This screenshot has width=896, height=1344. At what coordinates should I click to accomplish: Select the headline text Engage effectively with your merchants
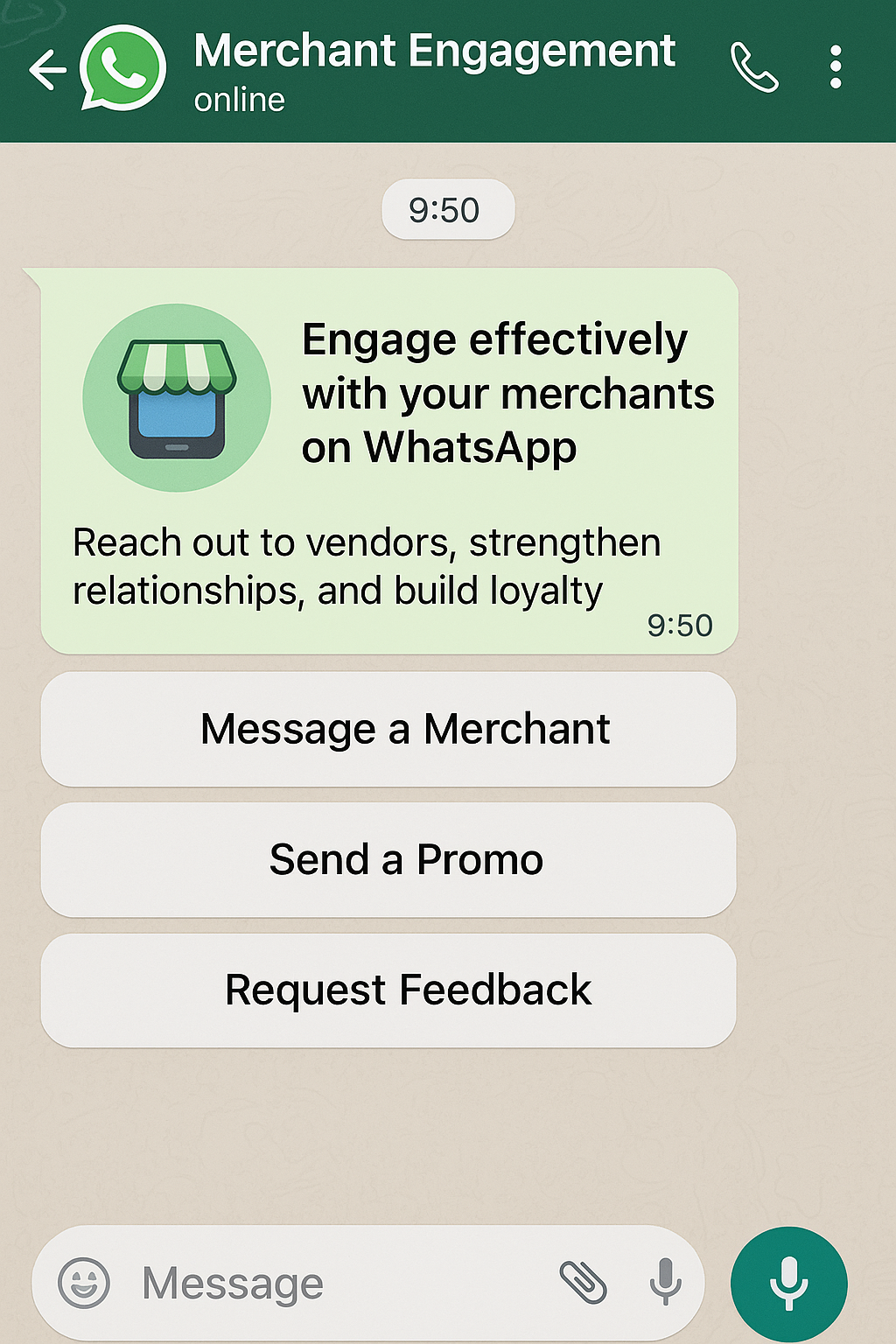pyautogui.click(x=507, y=393)
